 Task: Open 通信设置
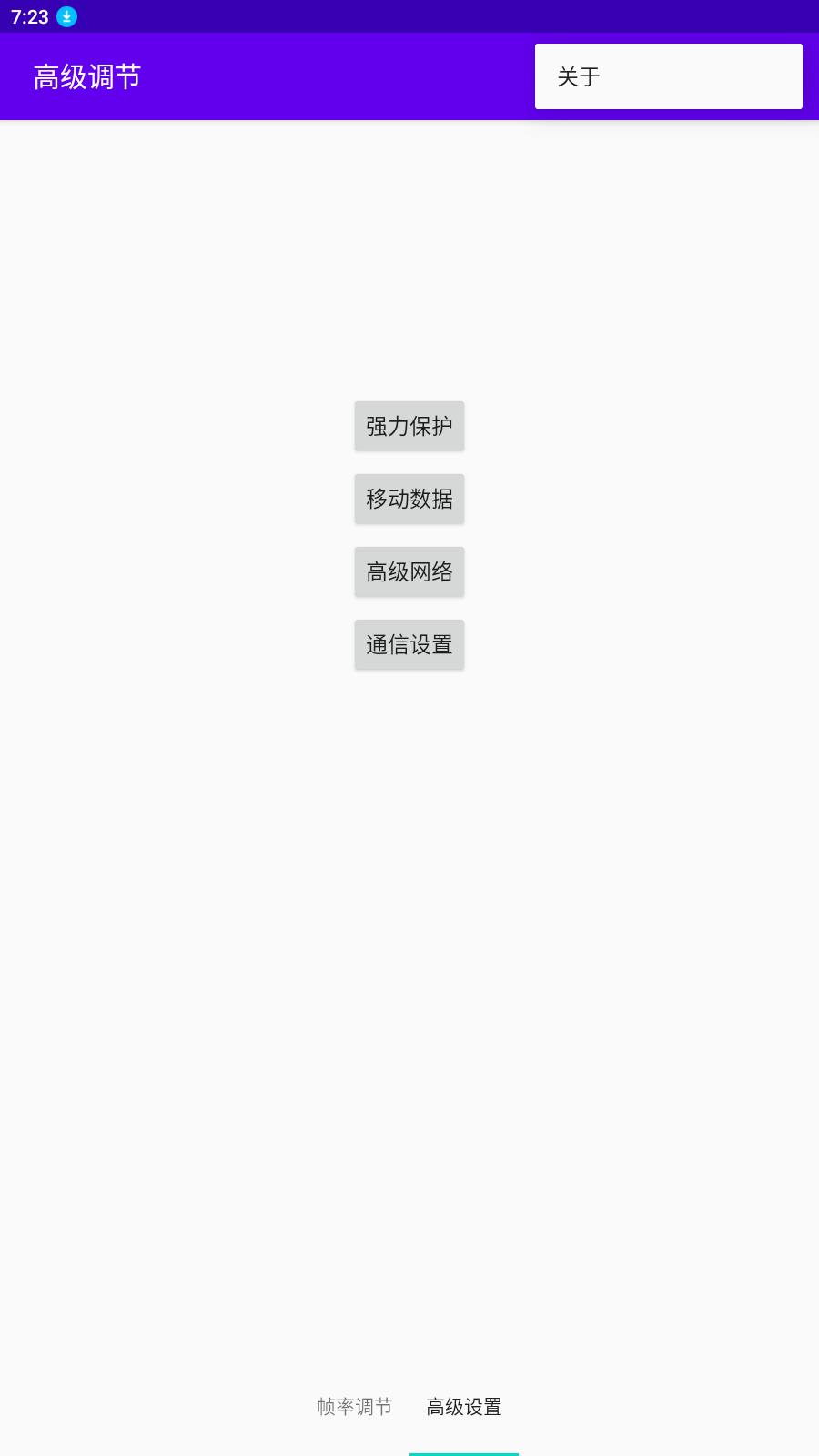409,644
